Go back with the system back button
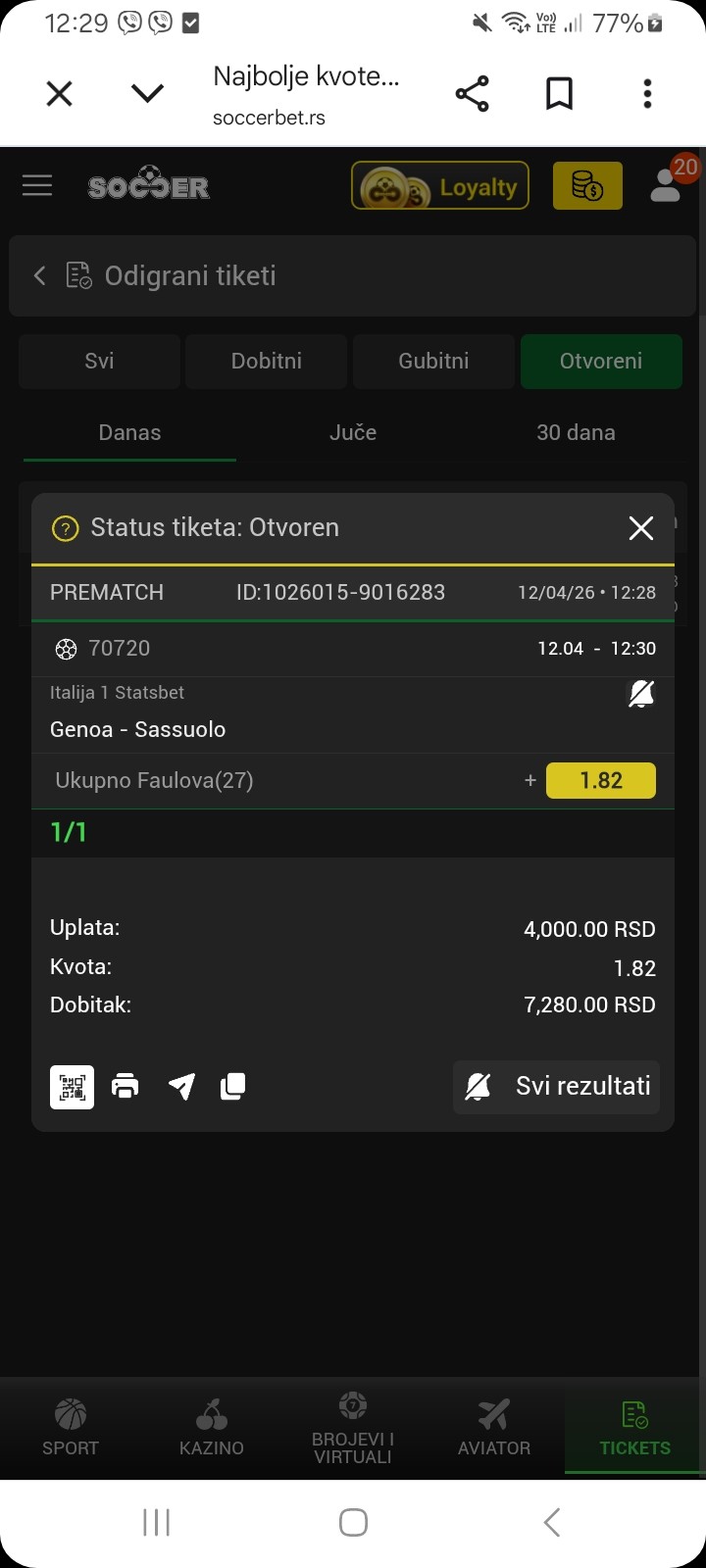The image size is (706, 1568). [552, 1522]
